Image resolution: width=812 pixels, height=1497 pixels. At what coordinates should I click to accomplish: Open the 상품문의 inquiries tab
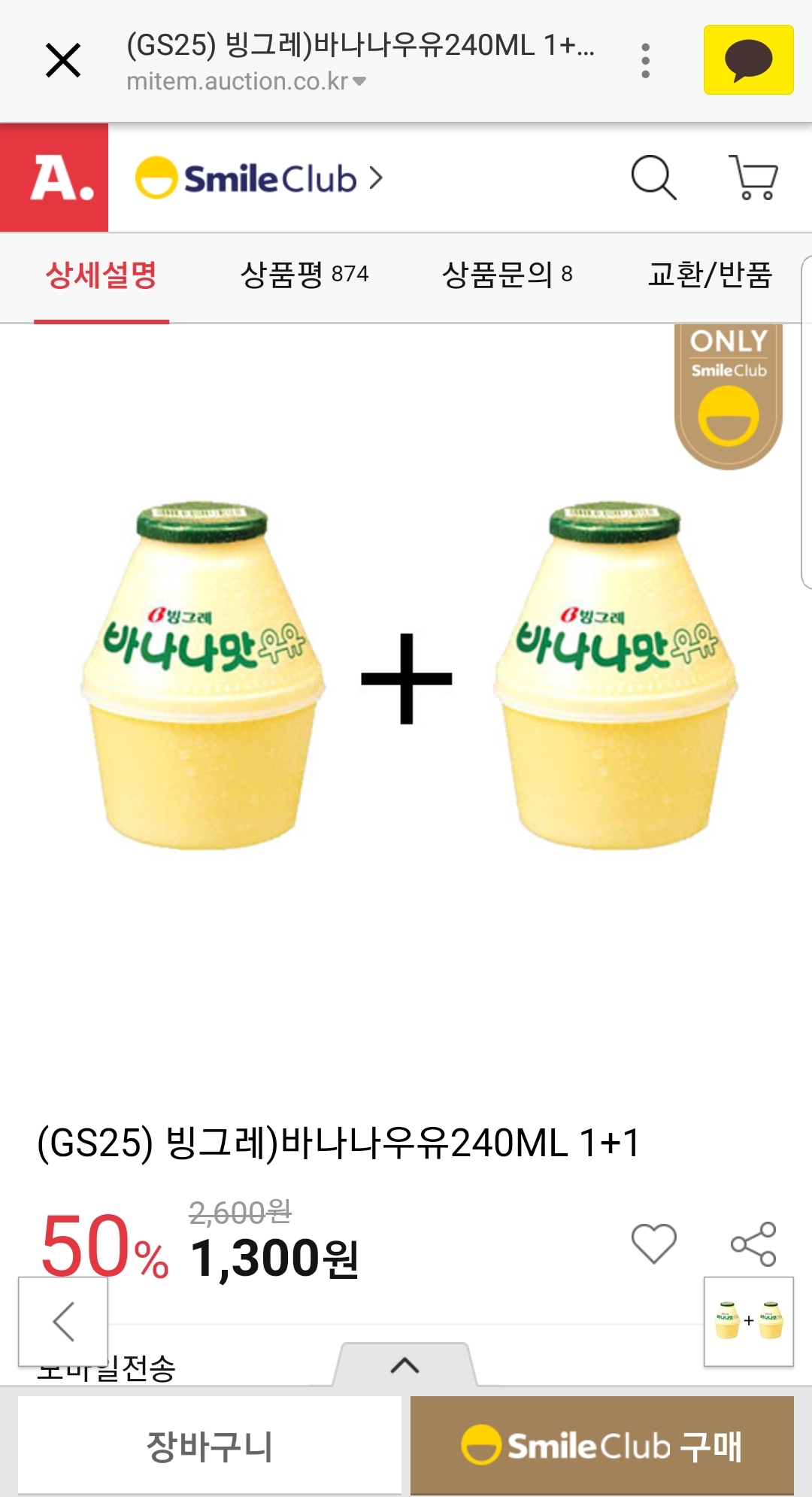[x=507, y=275]
